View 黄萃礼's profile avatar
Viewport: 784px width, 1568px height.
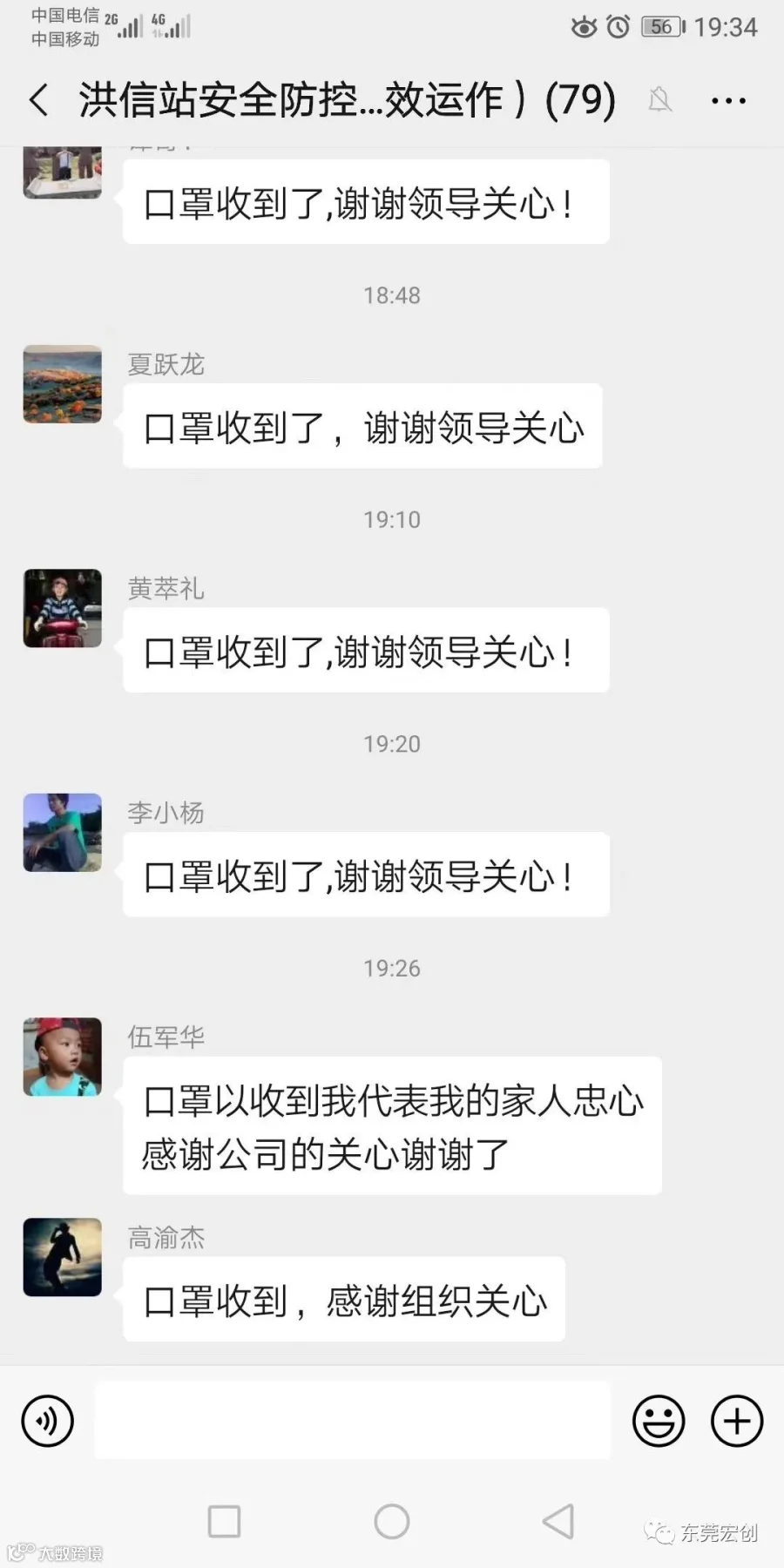pos(63,608)
